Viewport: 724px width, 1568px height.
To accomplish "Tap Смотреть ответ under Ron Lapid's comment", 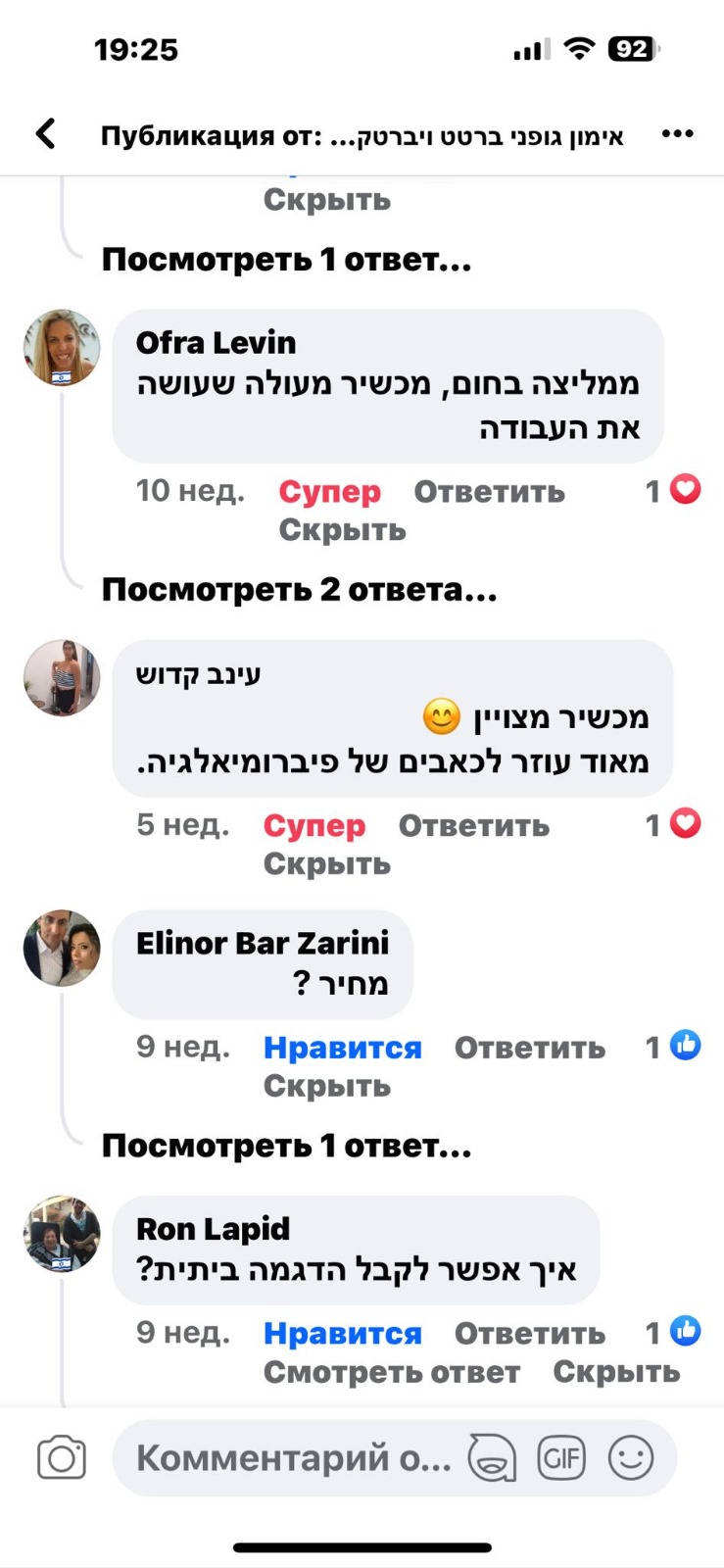I will [391, 1372].
